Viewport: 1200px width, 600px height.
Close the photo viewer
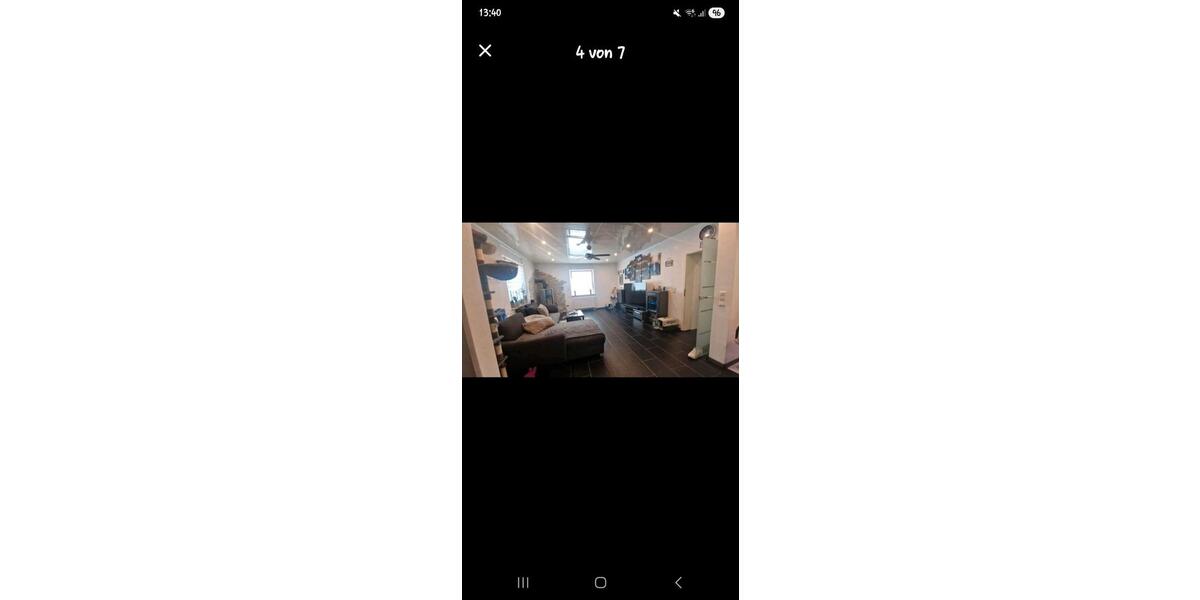(x=485, y=51)
